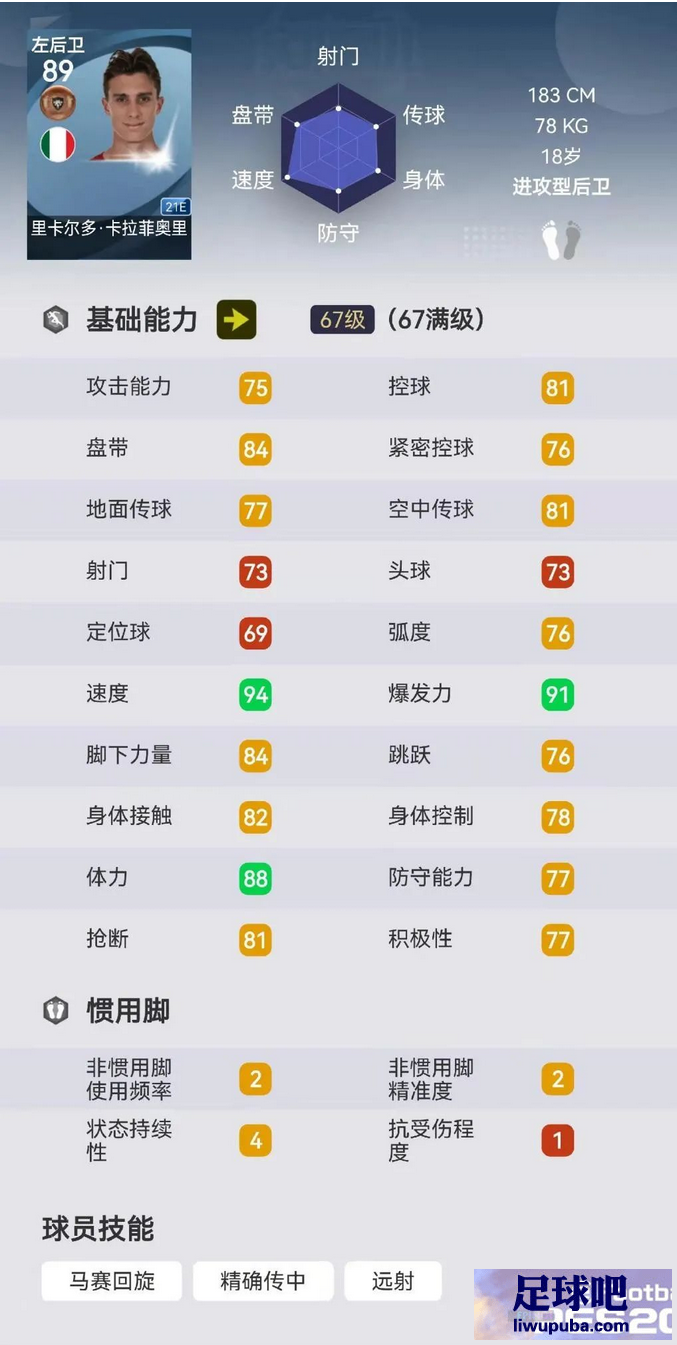Select the 精确传中 skill chip
This screenshot has width=677, height=1345.
(263, 1281)
